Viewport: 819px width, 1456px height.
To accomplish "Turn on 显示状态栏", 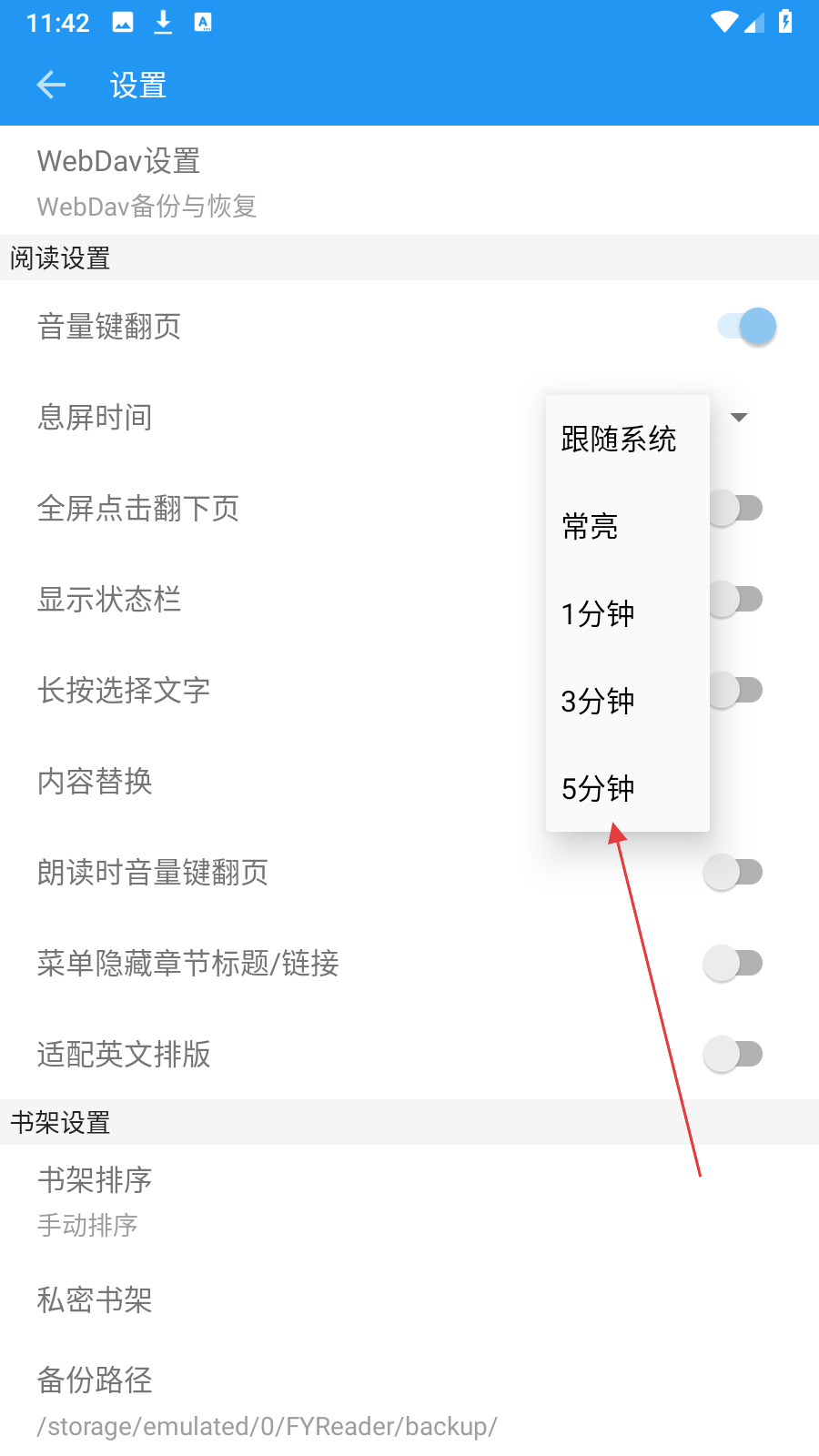I will click(735, 599).
